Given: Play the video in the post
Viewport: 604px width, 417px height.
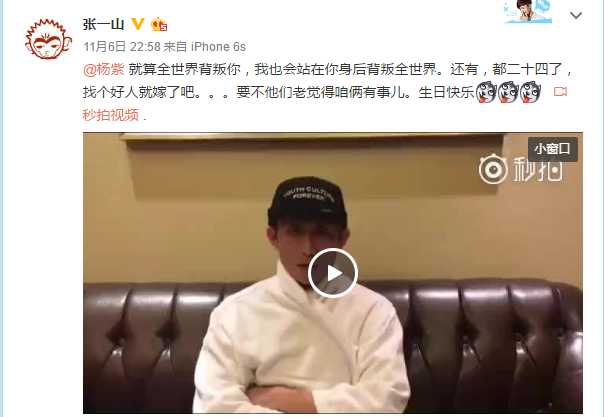Looking at the screenshot, I should [332, 272].
